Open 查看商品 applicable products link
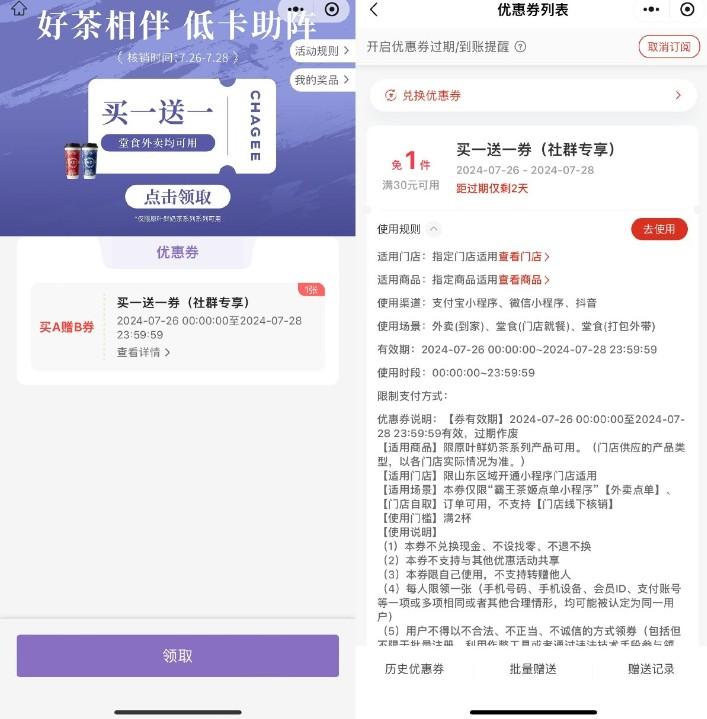 tap(524, 280)
